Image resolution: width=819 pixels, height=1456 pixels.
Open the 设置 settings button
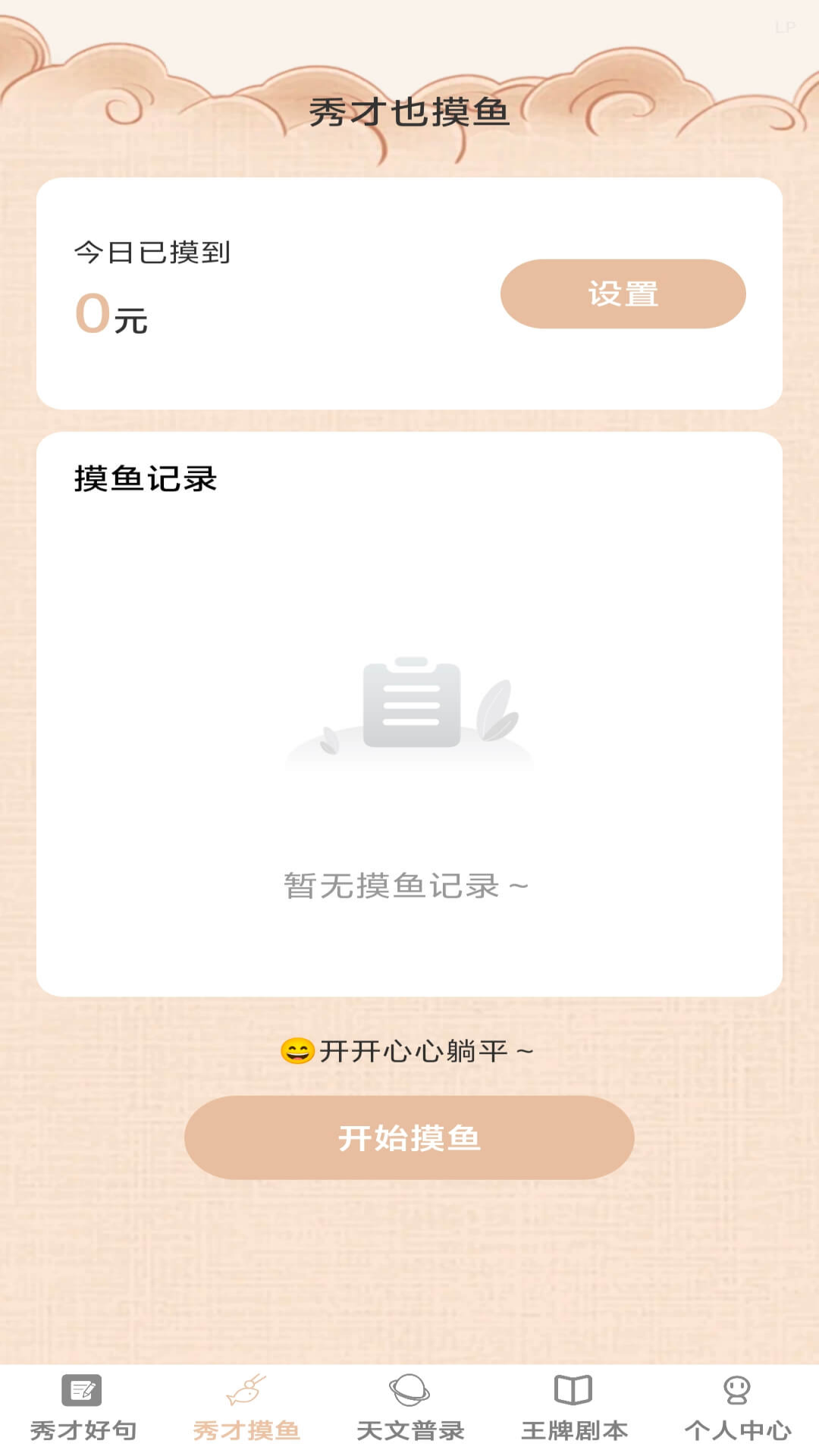[x=623, y=294]
